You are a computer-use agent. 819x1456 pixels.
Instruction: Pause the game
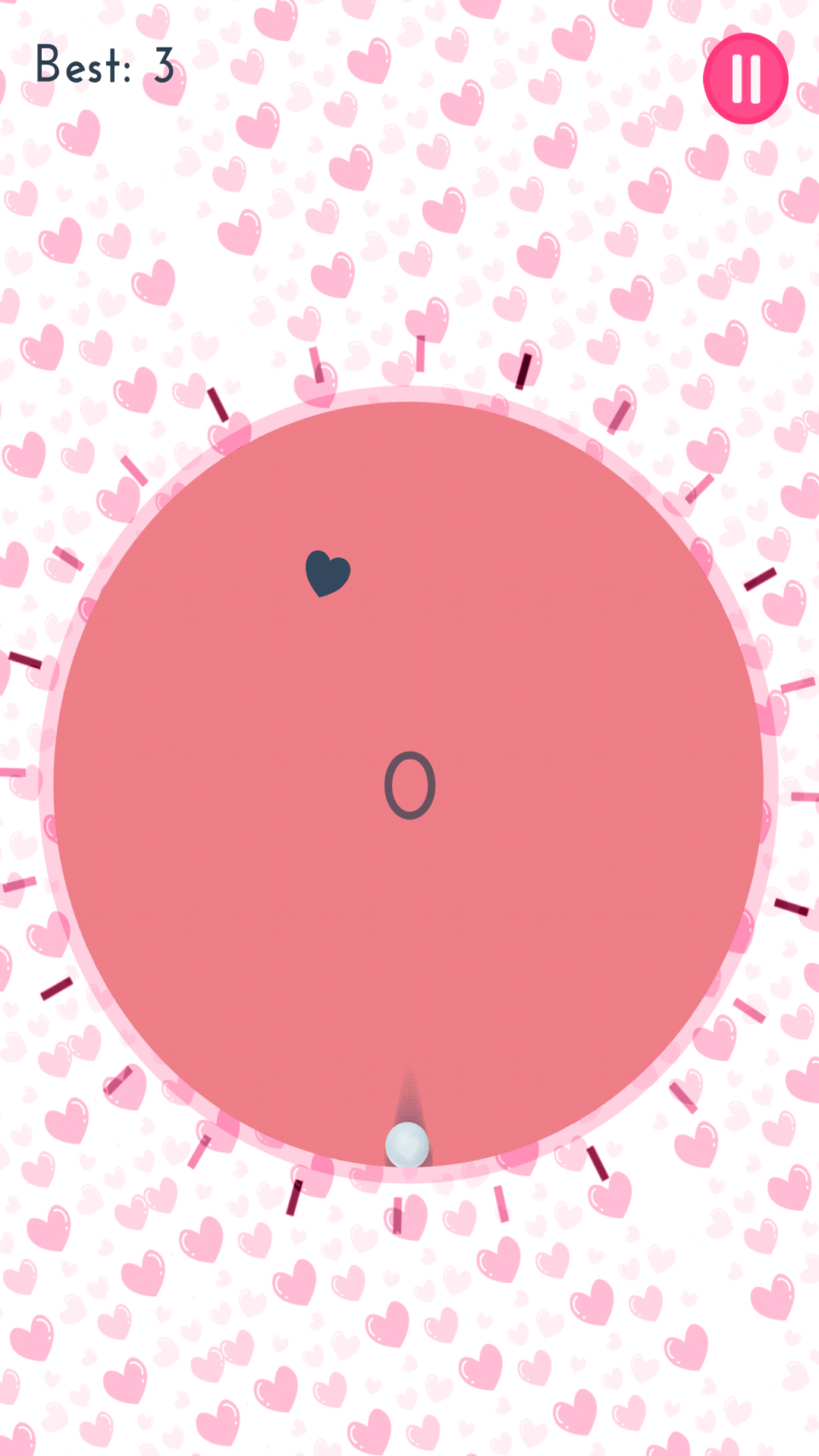pos(745,78)
